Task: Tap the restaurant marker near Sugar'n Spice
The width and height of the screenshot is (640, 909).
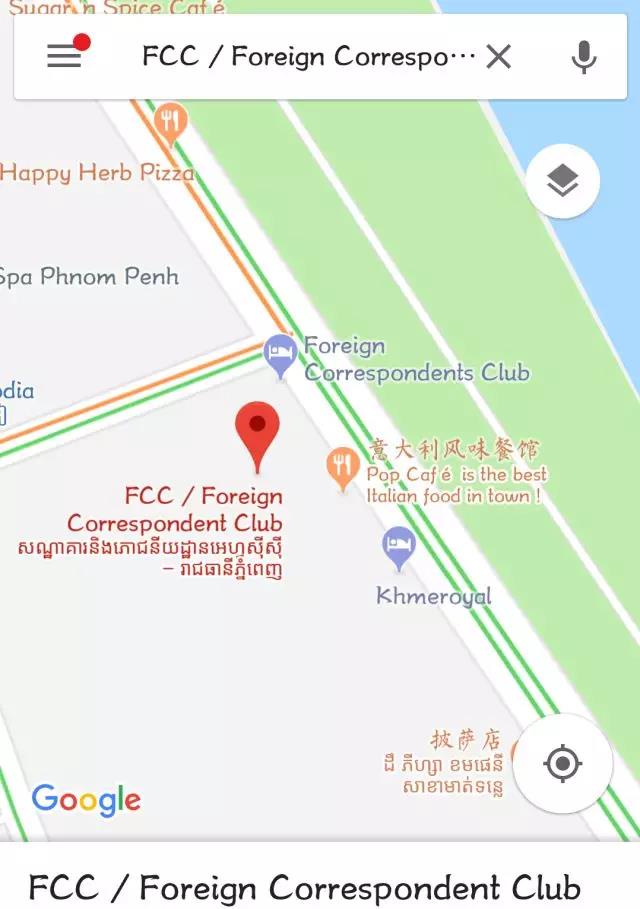Action: [172, 120]
